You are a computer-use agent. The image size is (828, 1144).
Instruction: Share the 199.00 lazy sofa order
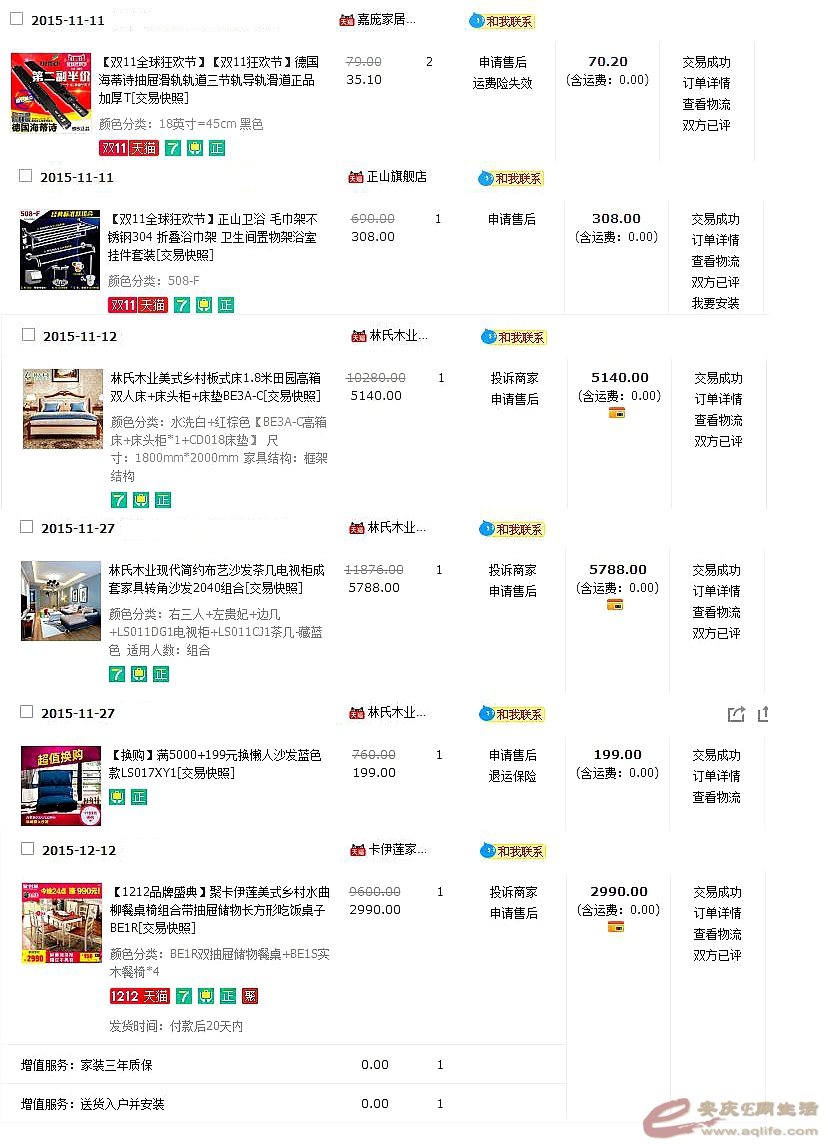736,714
